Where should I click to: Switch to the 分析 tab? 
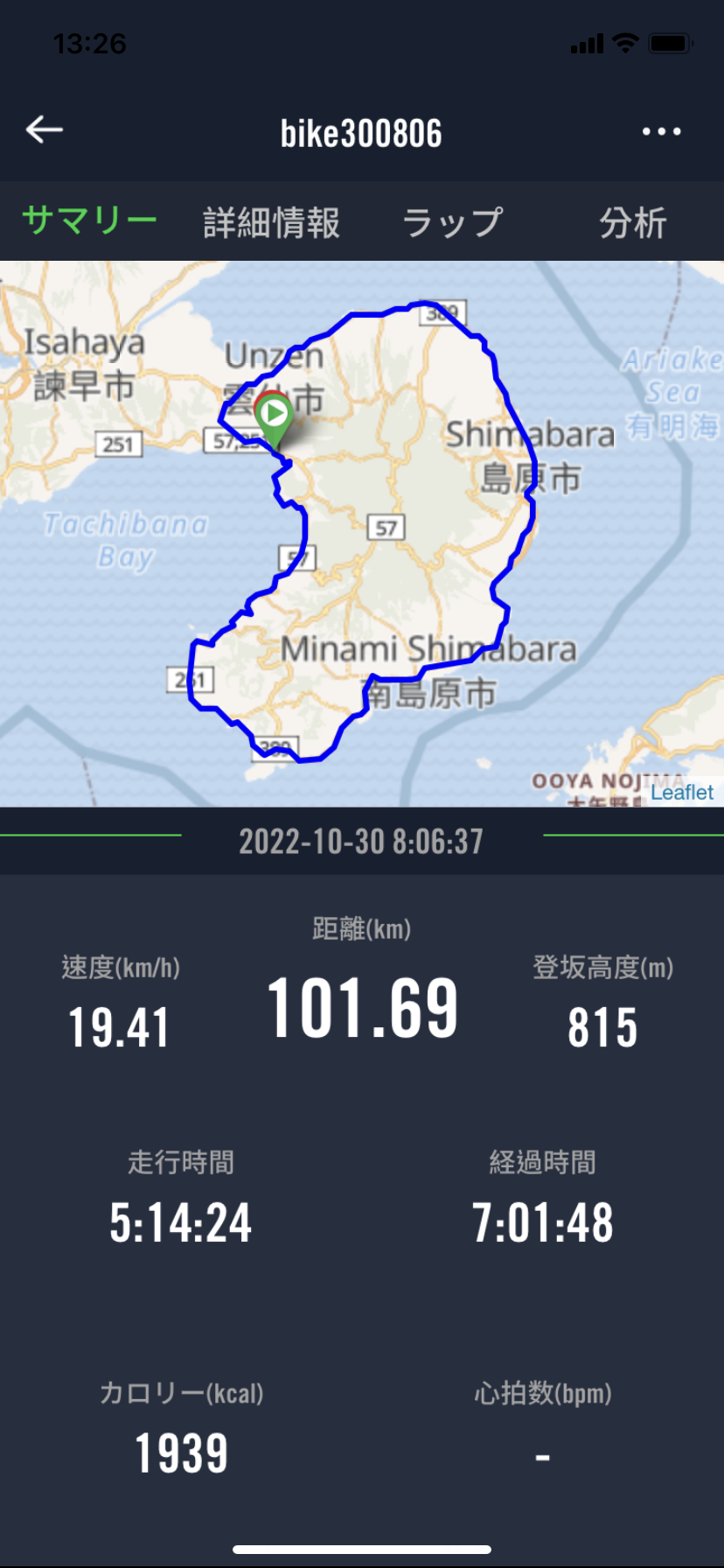[633, 222]
